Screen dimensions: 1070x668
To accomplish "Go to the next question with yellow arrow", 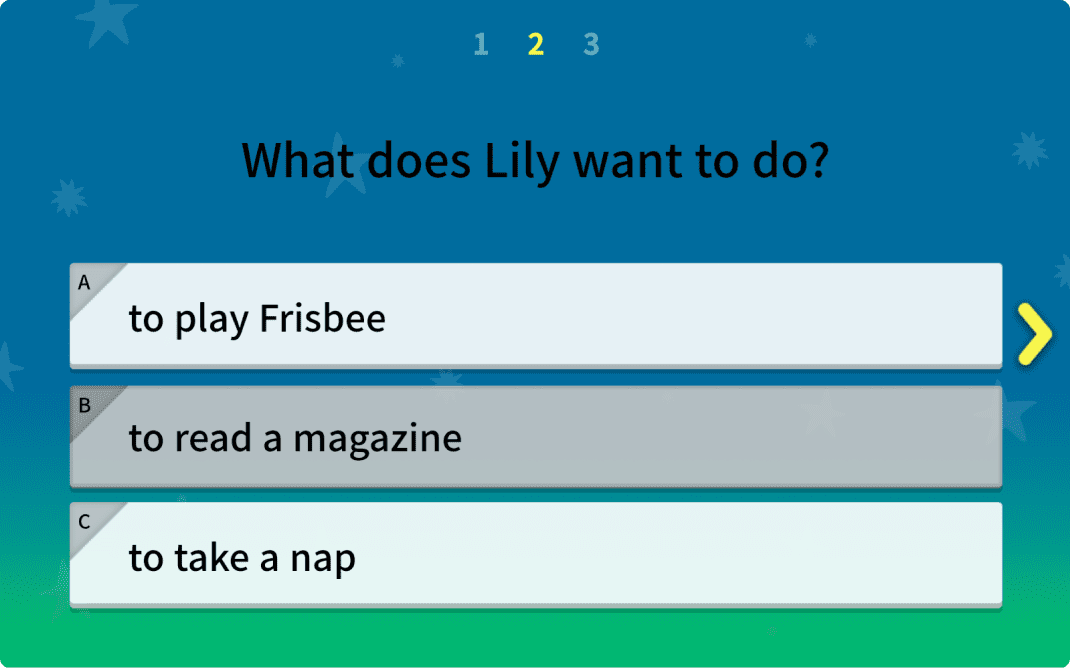I will point(1035,335).
